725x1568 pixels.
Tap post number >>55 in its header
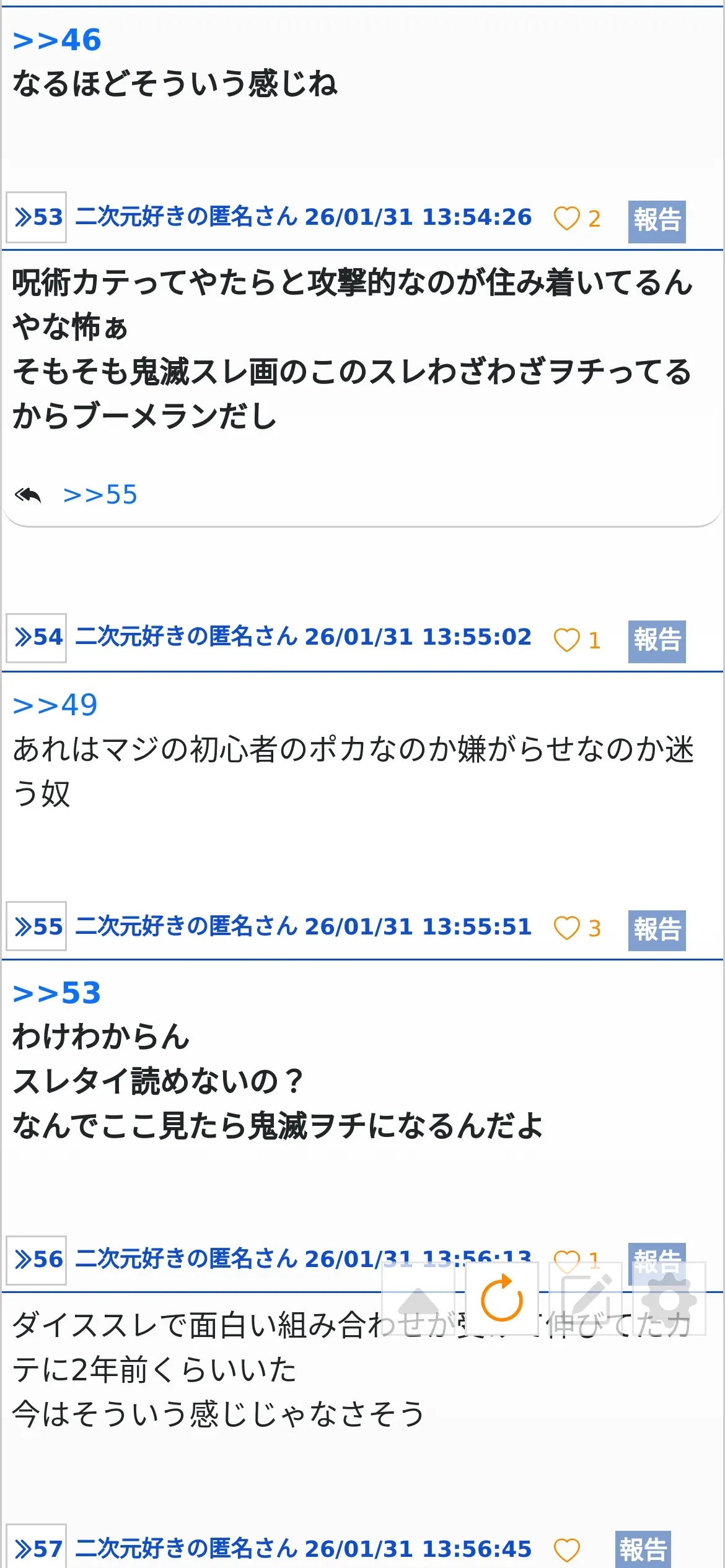37,926
